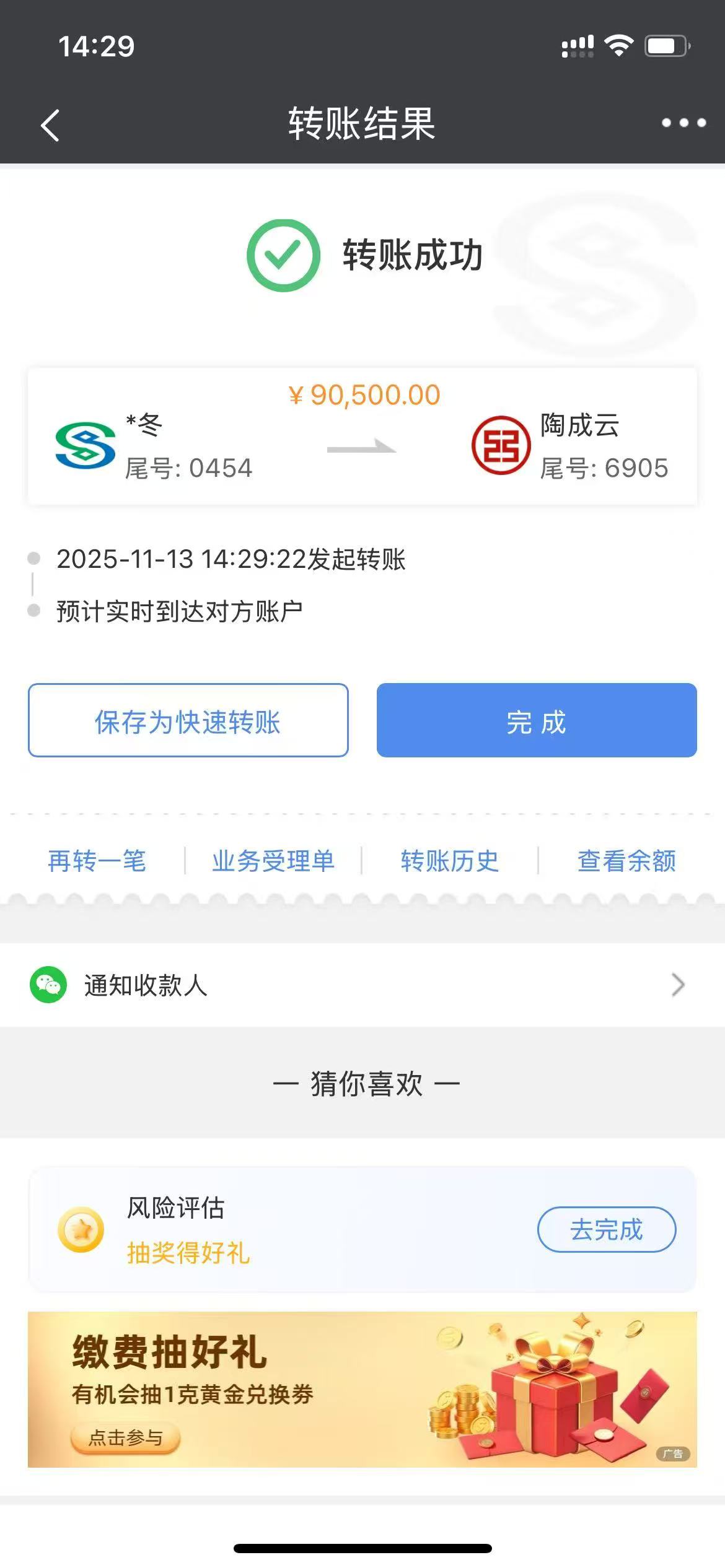
Task: View 转账历史 transfer history
Action: (450, 861)
